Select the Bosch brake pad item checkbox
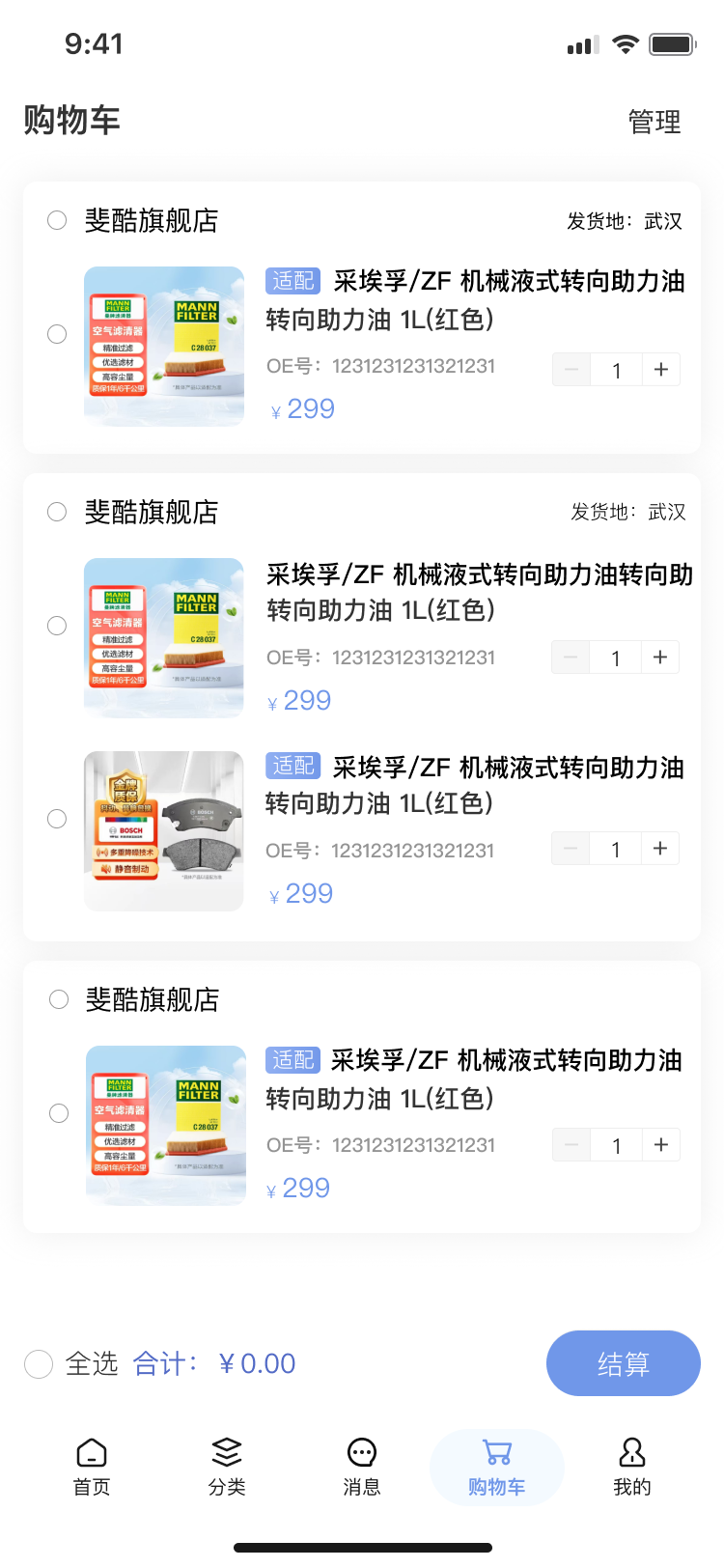Screen dimensions: 724x1568 coord(57,819)
